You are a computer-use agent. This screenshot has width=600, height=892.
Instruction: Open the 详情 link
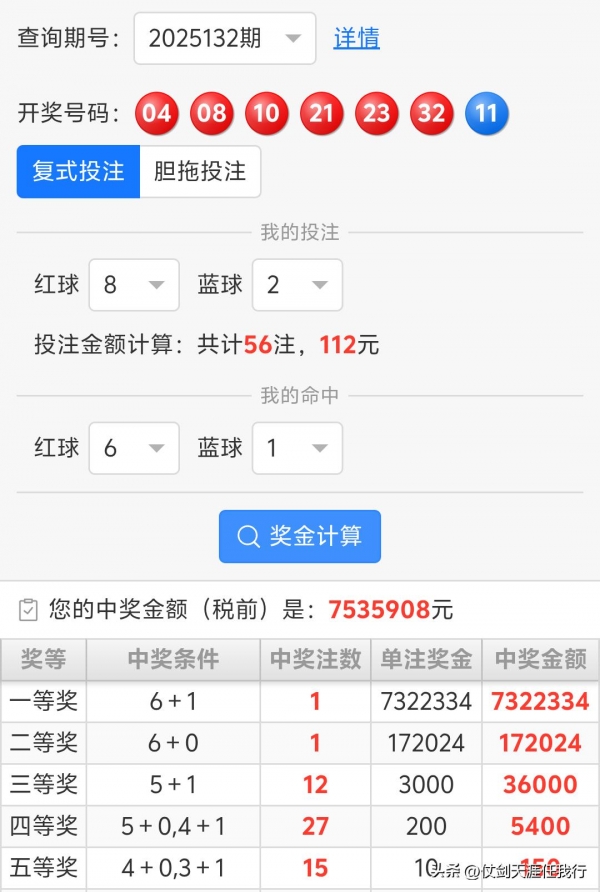click(x=356, y=39)
